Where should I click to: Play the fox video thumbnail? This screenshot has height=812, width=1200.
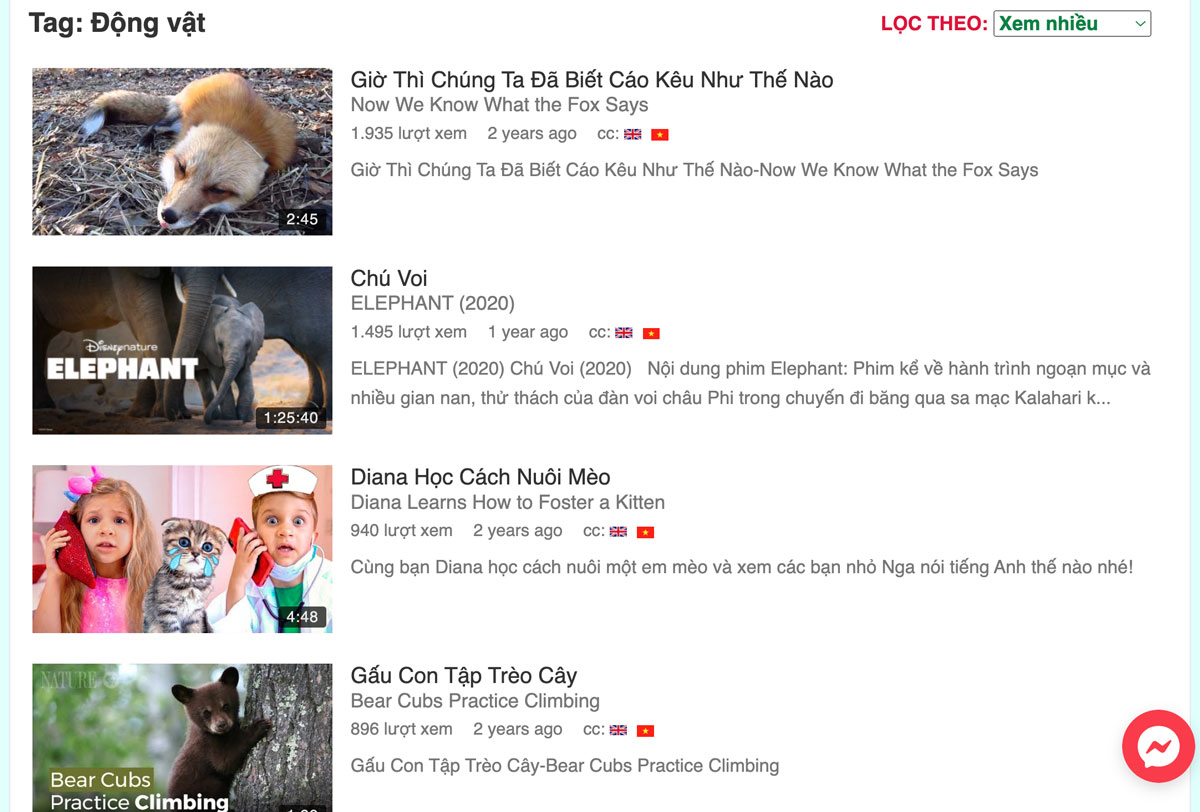(x=182, y=152)
